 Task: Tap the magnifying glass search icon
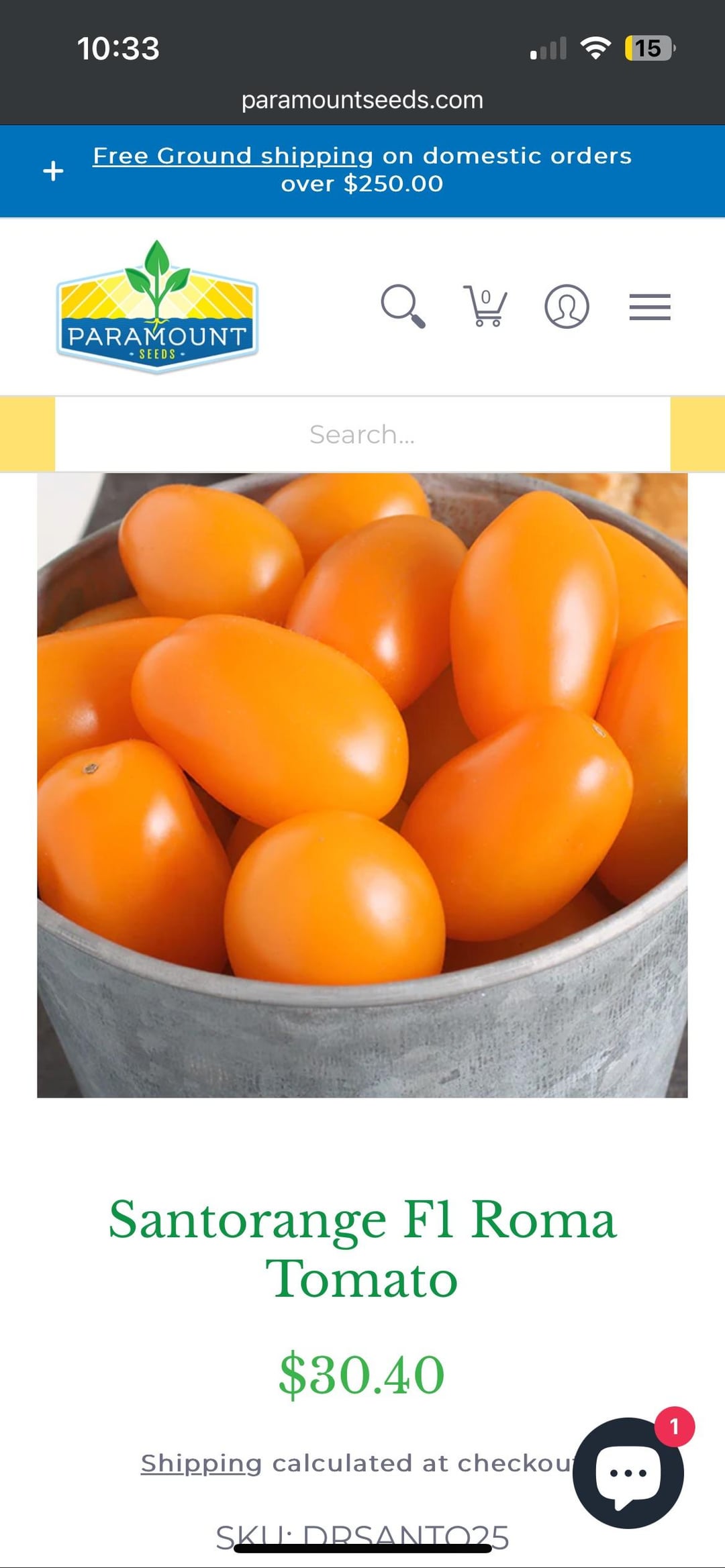coord(403,306)
